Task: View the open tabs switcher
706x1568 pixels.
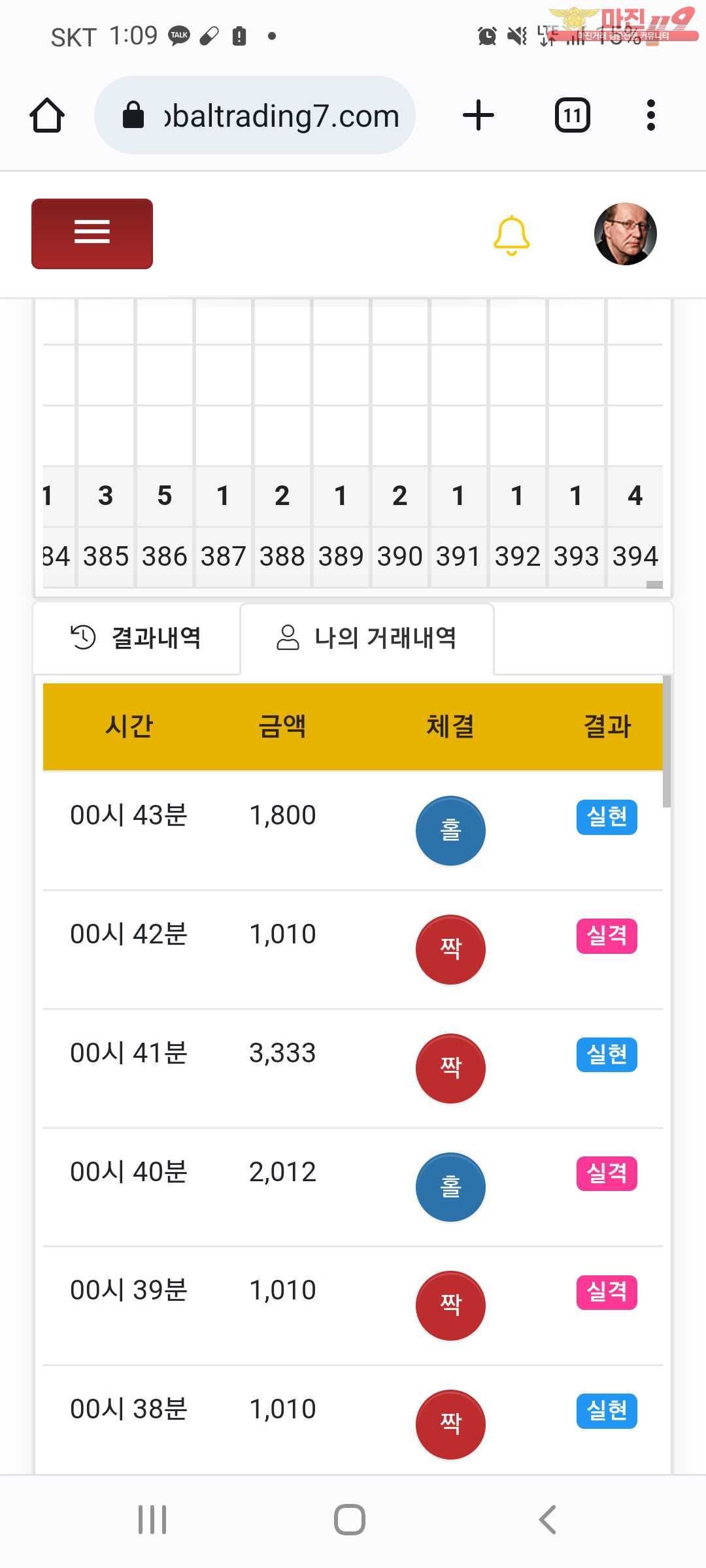Action: (572, 116)
